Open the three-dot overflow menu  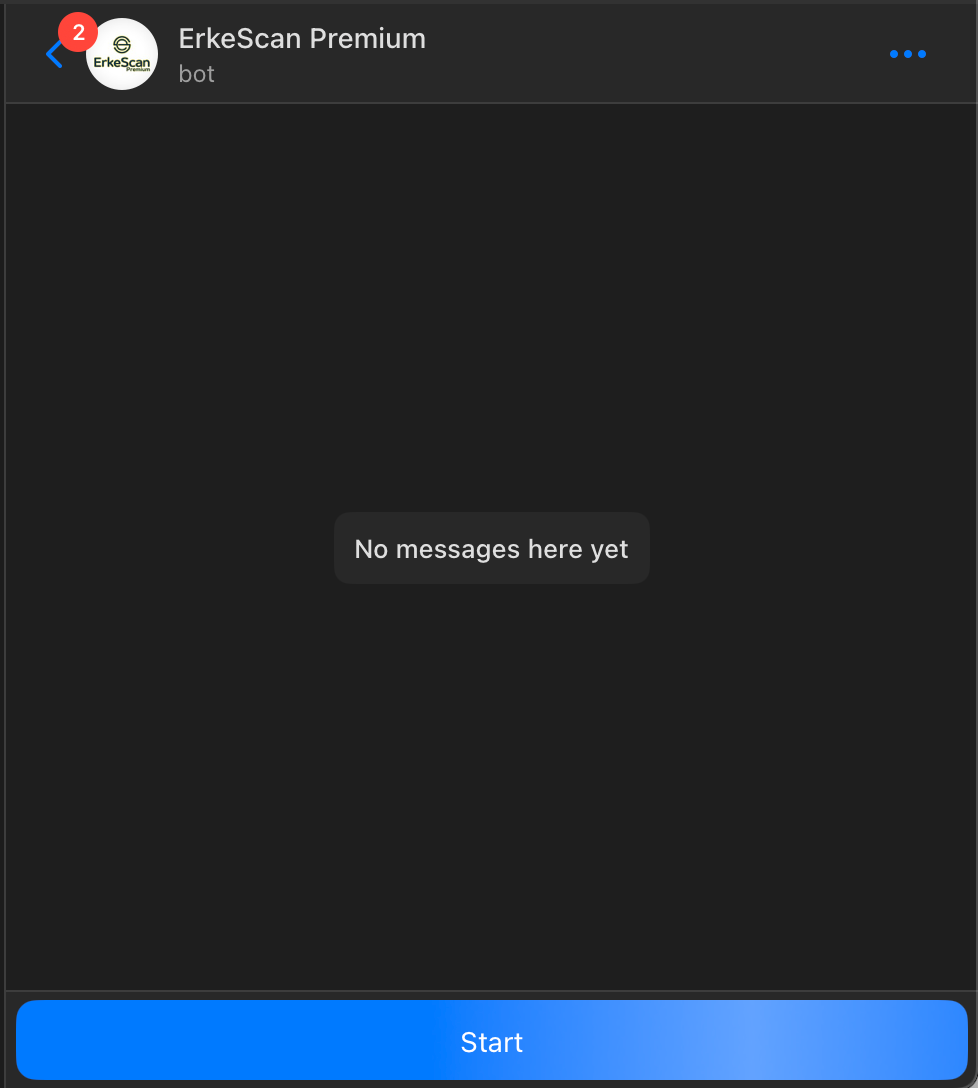tap(907, 54)
